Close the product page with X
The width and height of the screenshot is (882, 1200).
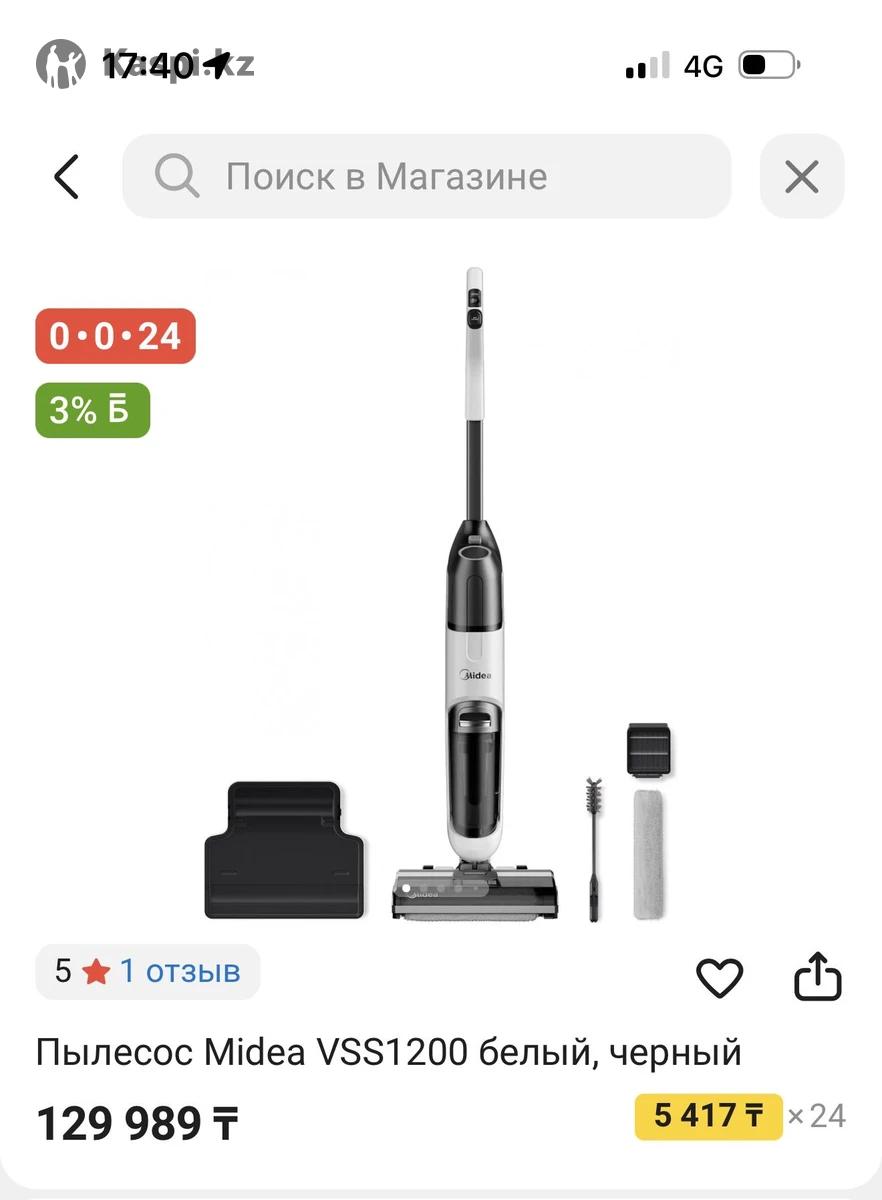(801, 177)
